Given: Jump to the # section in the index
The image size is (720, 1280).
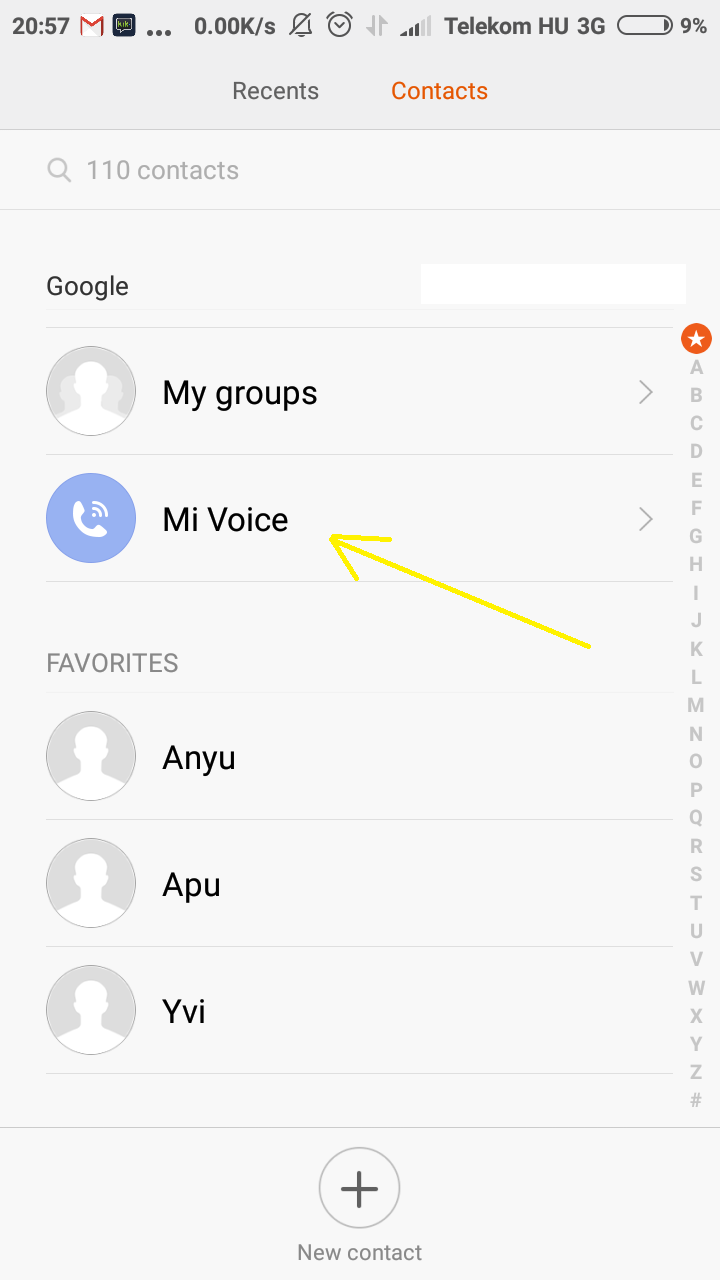Looking at the screenshot, I should [696, 1100].
